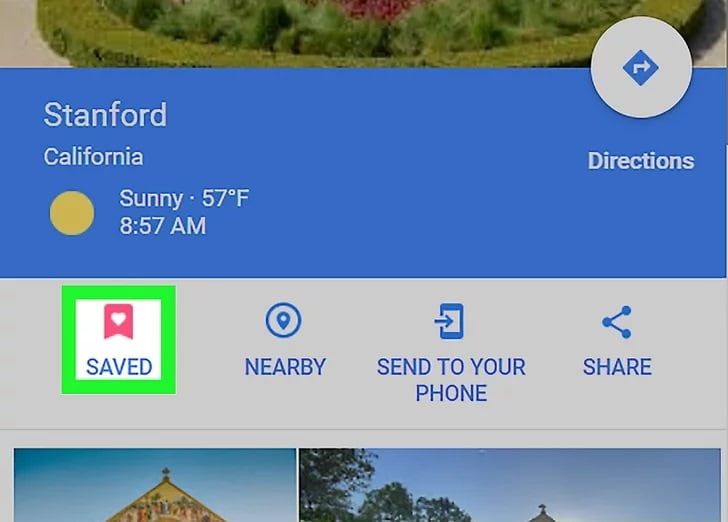Image resolution: width=728 pixels, height=522 pixels.
Task: Open the Stanford church mosaic photo
Action: pos(155,486)
